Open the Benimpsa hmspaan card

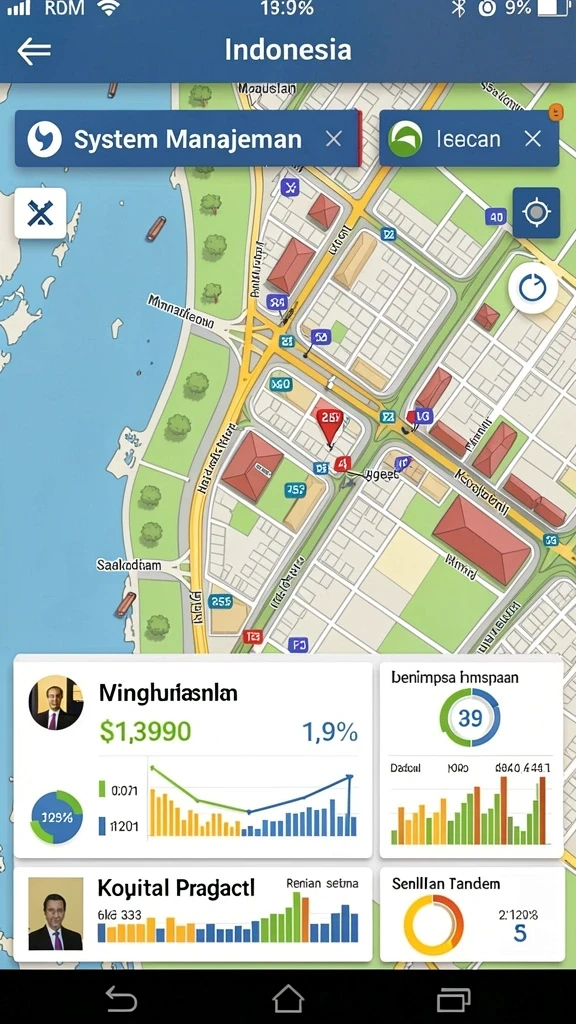click(472, 760)
